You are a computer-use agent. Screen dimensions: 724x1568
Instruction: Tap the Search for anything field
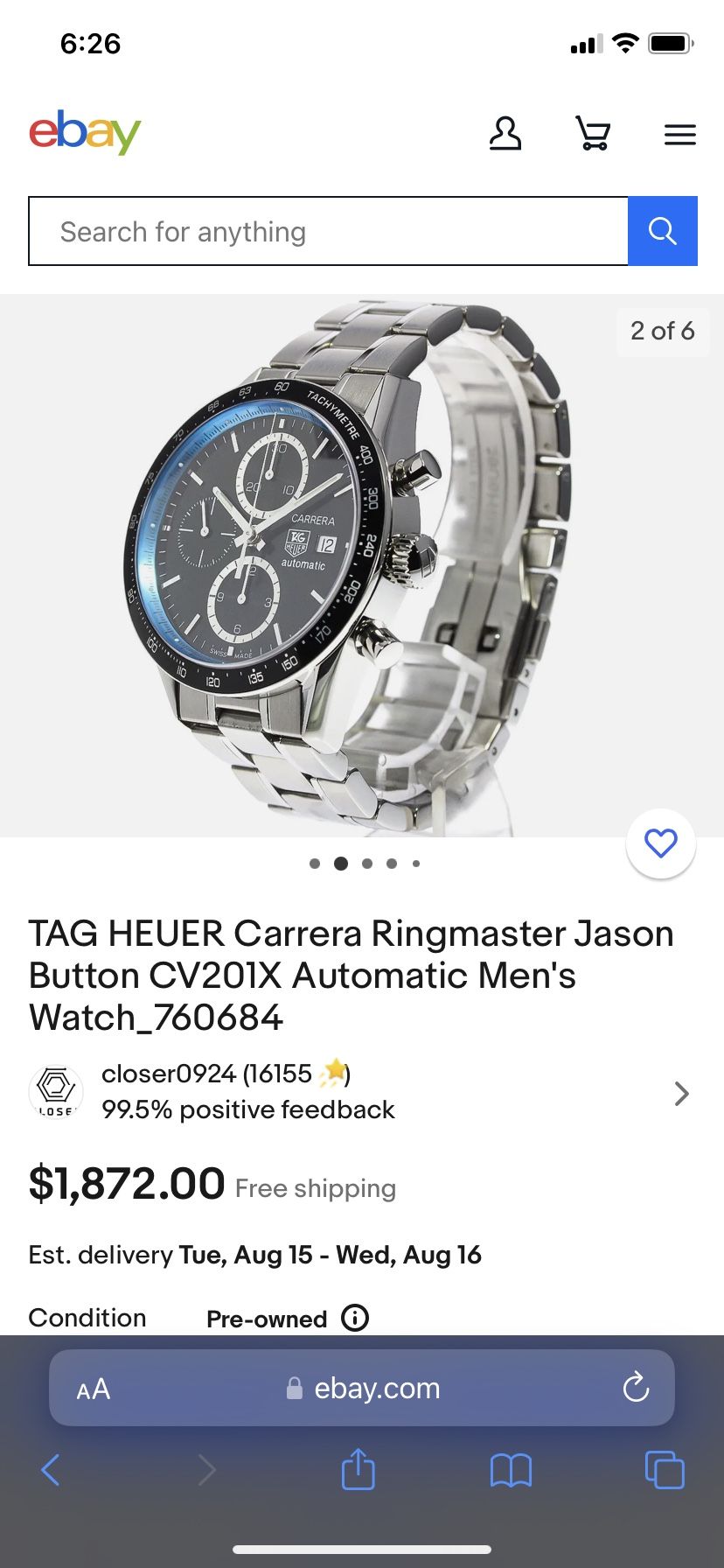pyautogui.click(x=329, y=231)
